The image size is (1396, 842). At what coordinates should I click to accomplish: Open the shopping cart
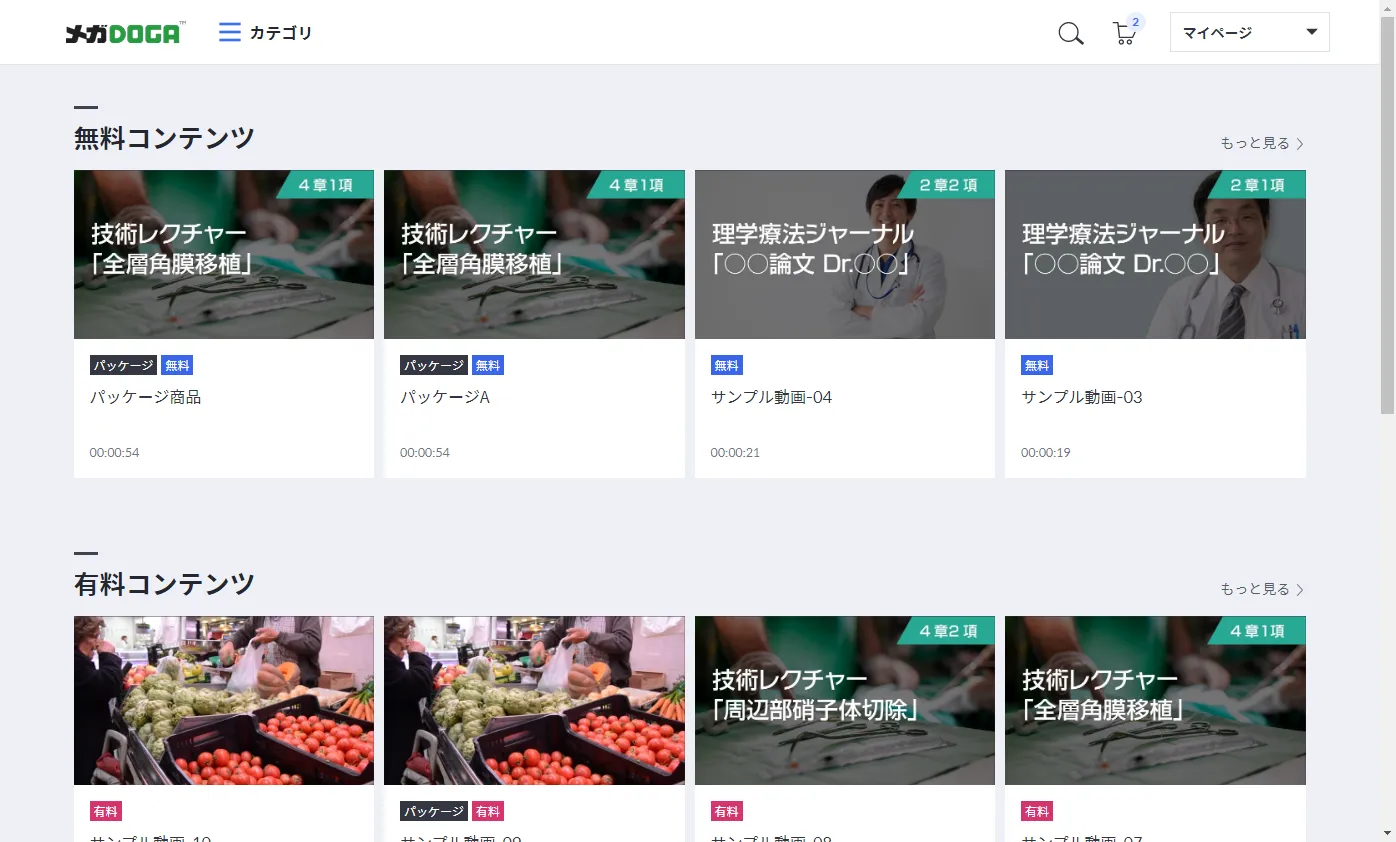coord(1124,33)
